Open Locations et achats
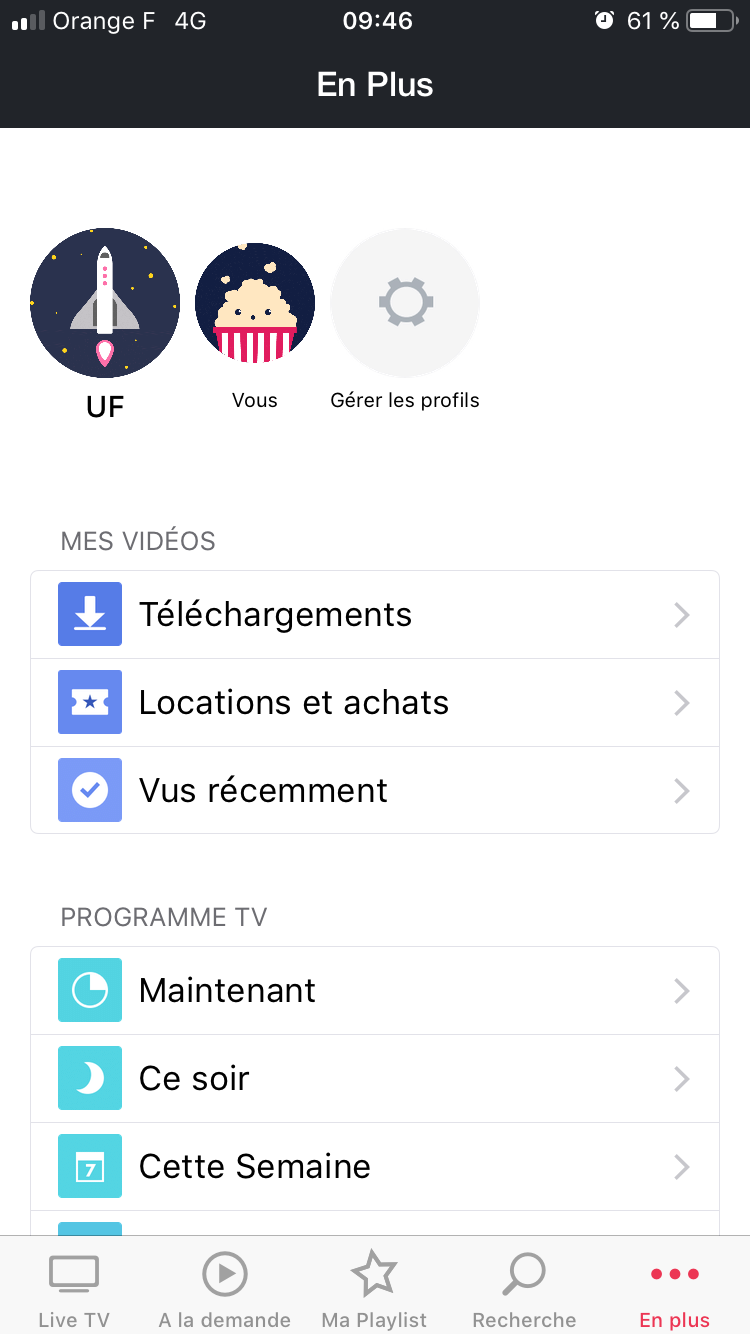 click(x=375, y=702)
